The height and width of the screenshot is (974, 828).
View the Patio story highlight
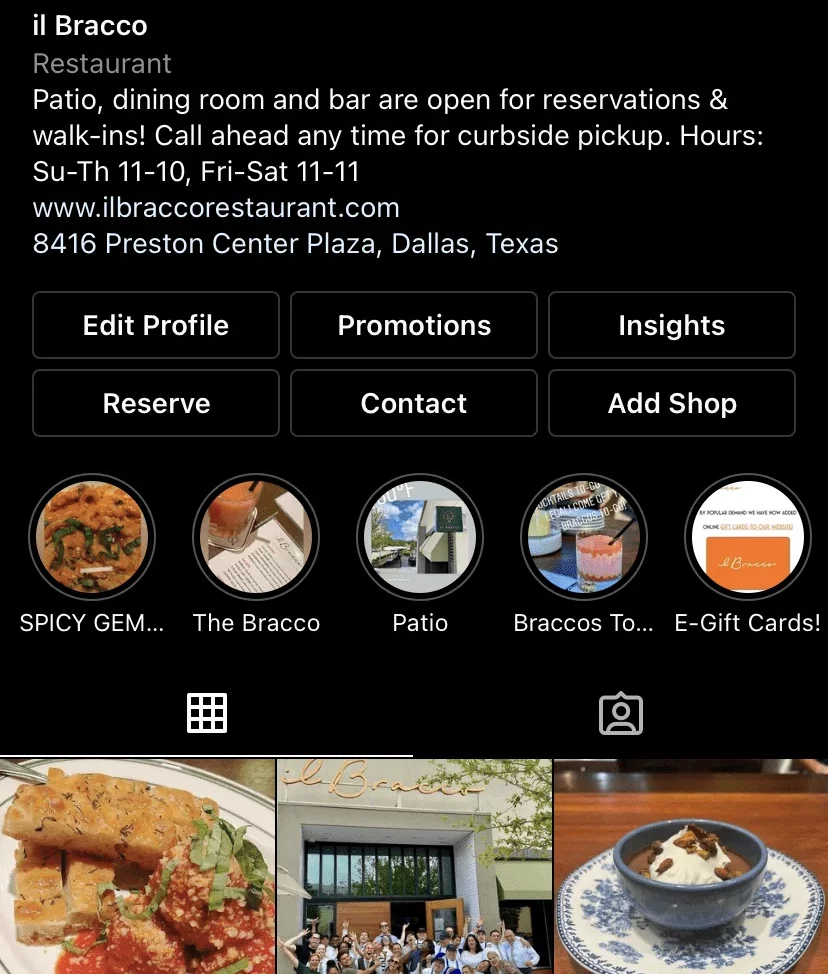click(420, 537)
